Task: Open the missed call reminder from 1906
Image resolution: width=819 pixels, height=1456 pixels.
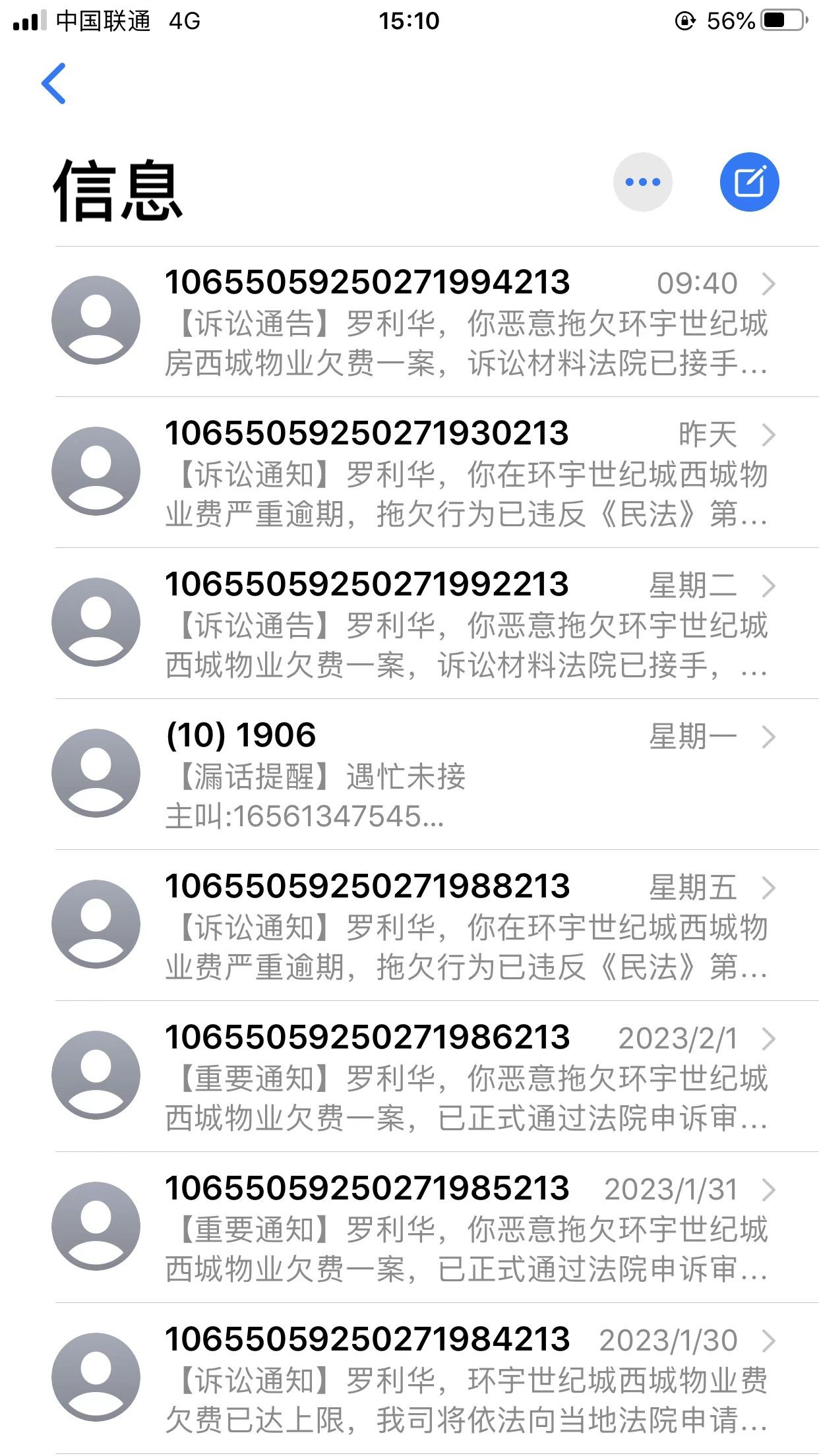Action: tap(435, 775)
